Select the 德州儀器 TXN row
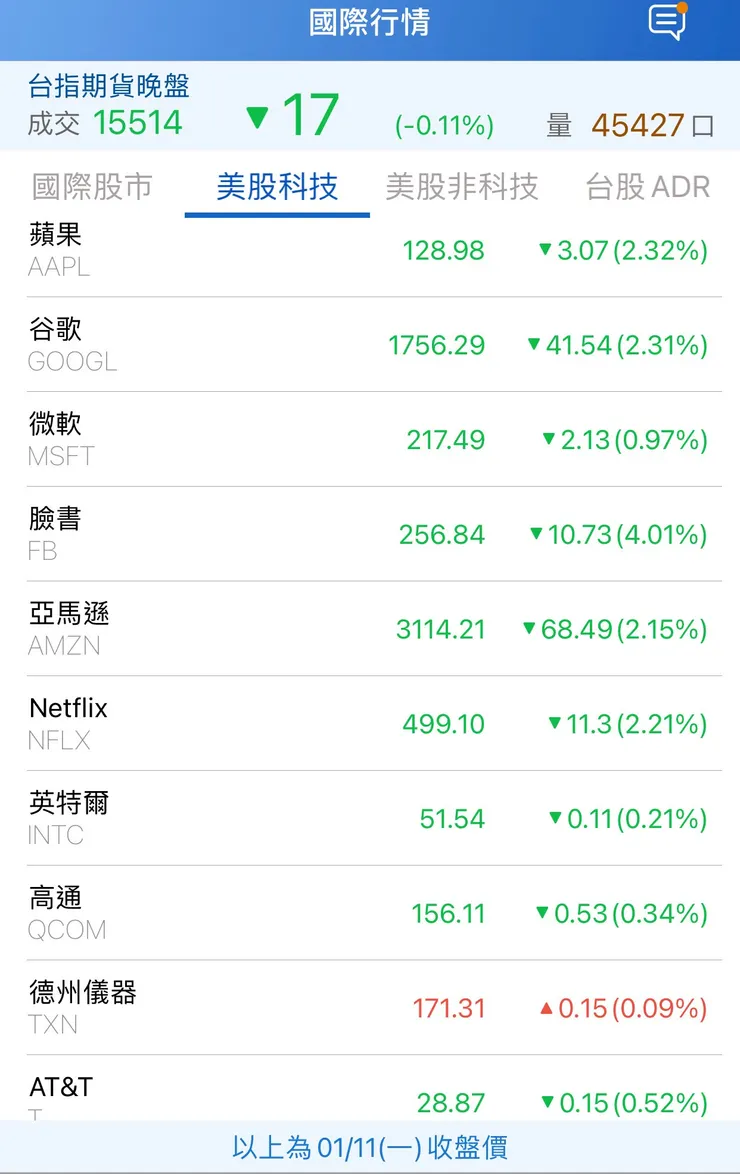The height and width of the screenshot is (1174, 740). pyautogui.click(x=370, y=1008)
